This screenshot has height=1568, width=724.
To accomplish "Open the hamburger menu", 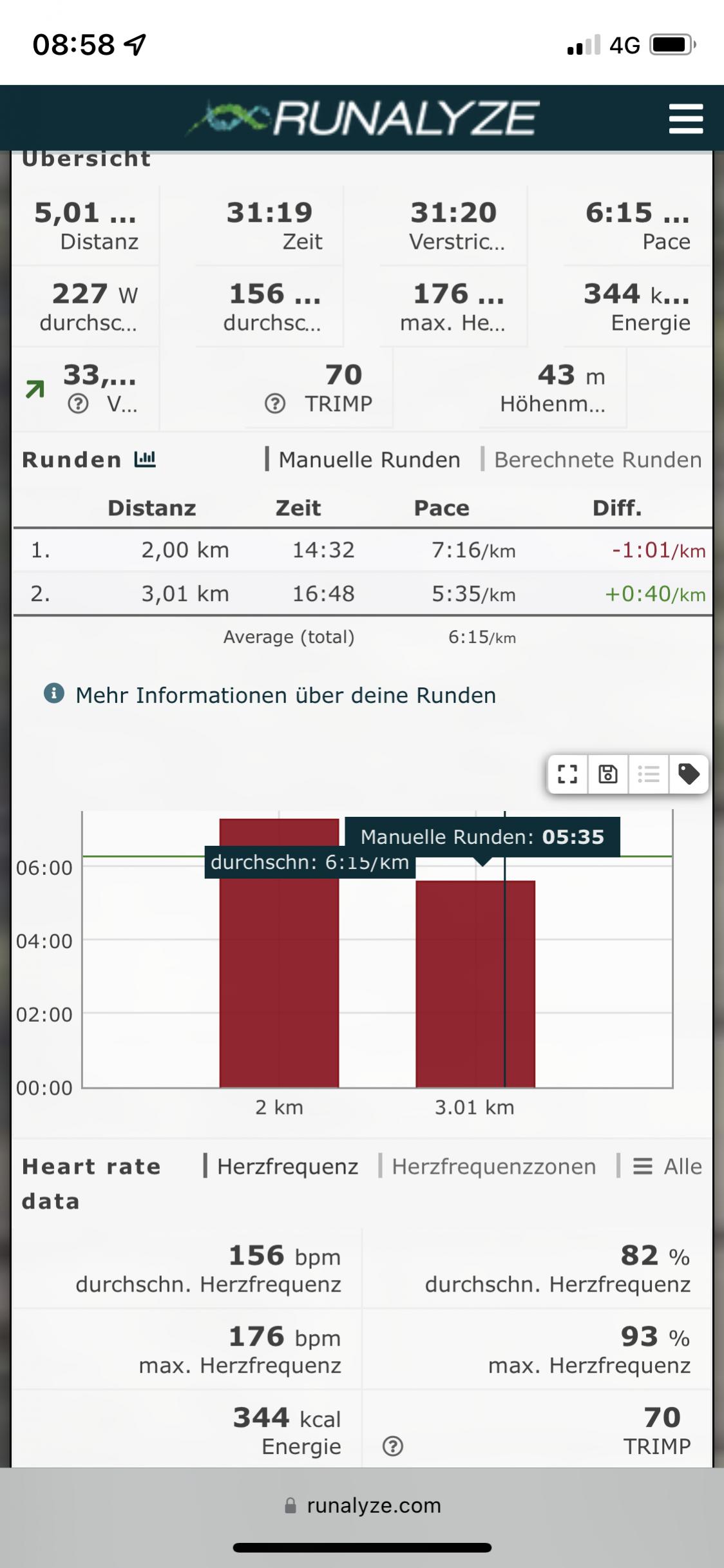I will (x=685, y=119).
